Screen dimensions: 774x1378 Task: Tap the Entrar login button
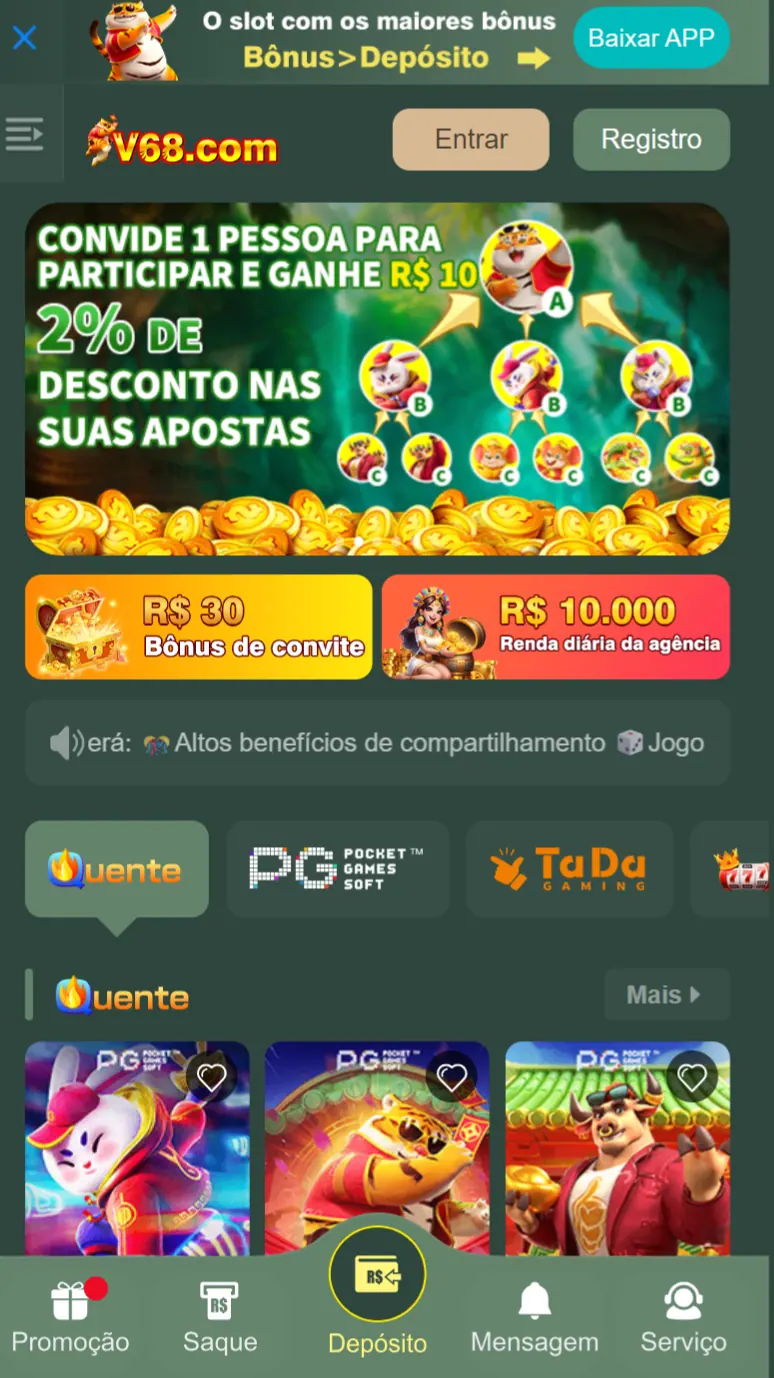(471, 140)
